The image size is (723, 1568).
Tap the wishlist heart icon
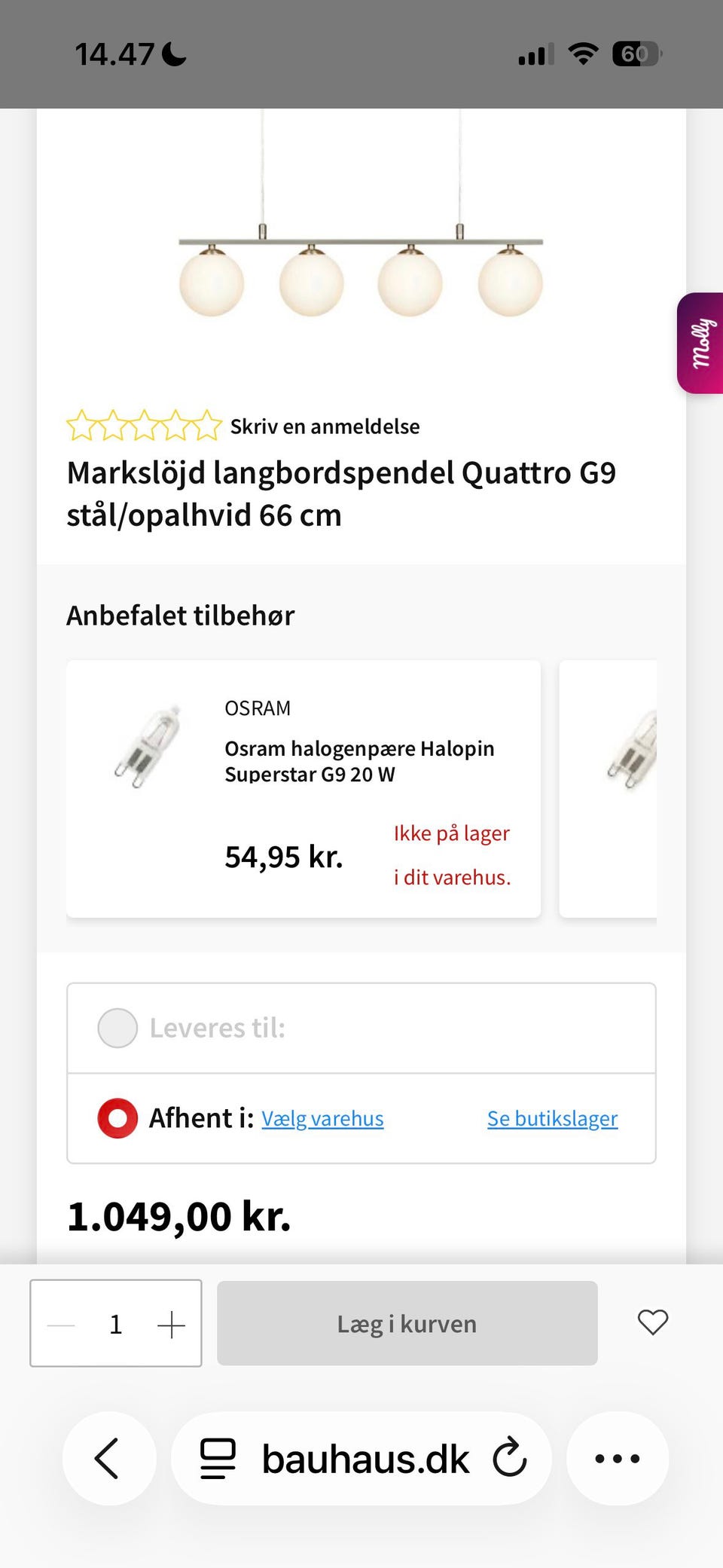coord(652,1323)
